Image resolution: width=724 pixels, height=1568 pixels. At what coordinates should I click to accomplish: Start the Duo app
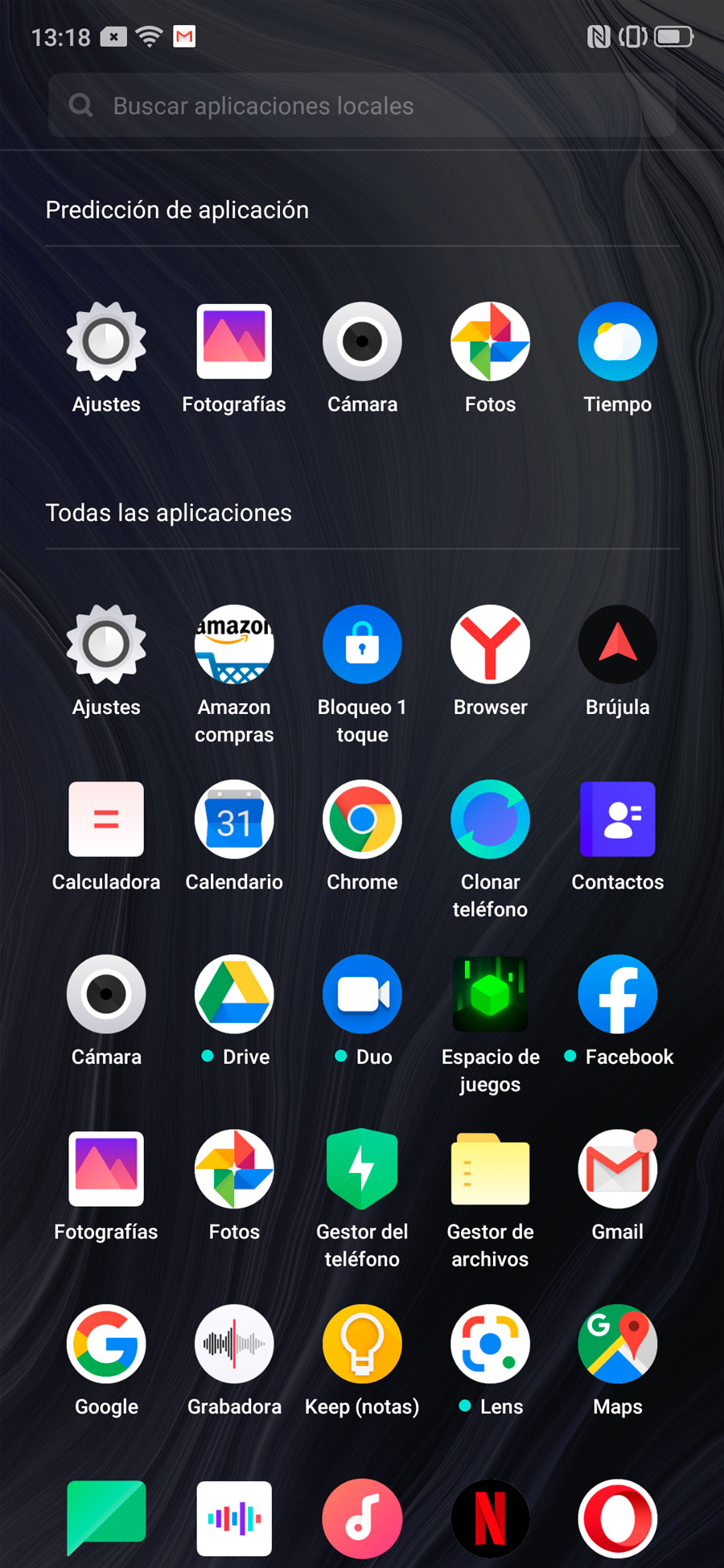click(x=362, y=995)
